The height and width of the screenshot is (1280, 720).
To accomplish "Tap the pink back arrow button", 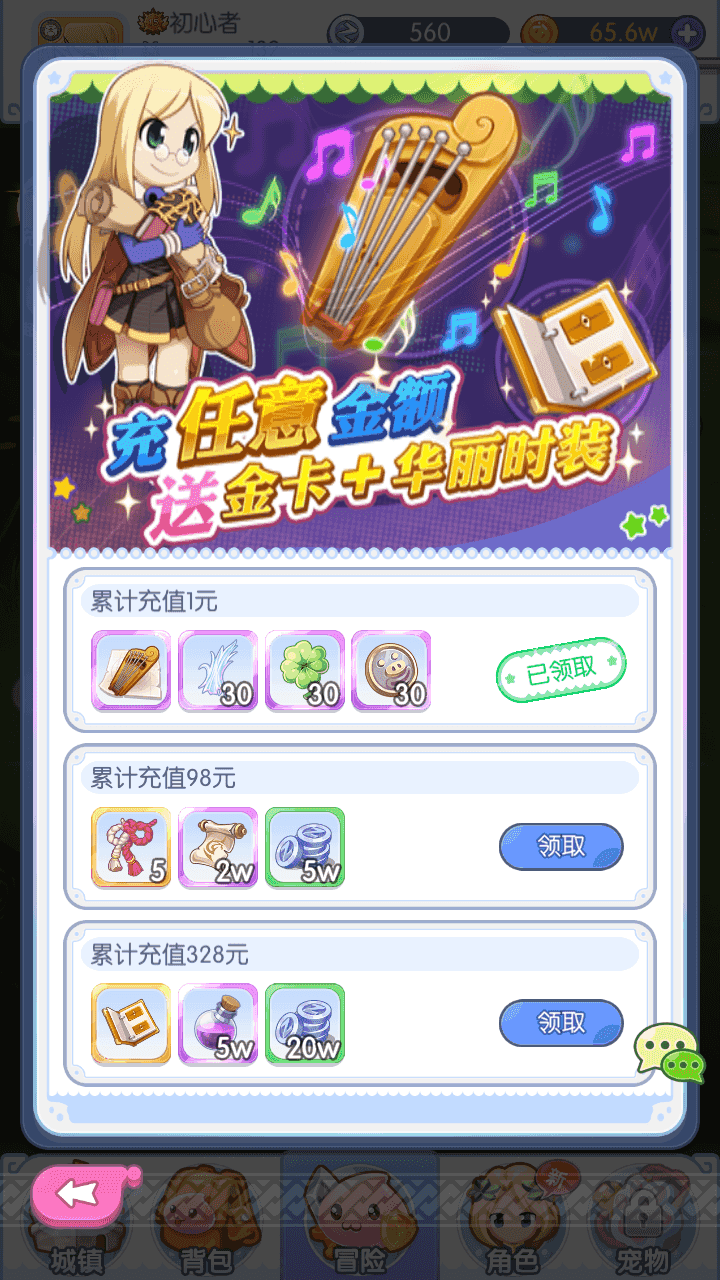I will [x=78, y=1192].
